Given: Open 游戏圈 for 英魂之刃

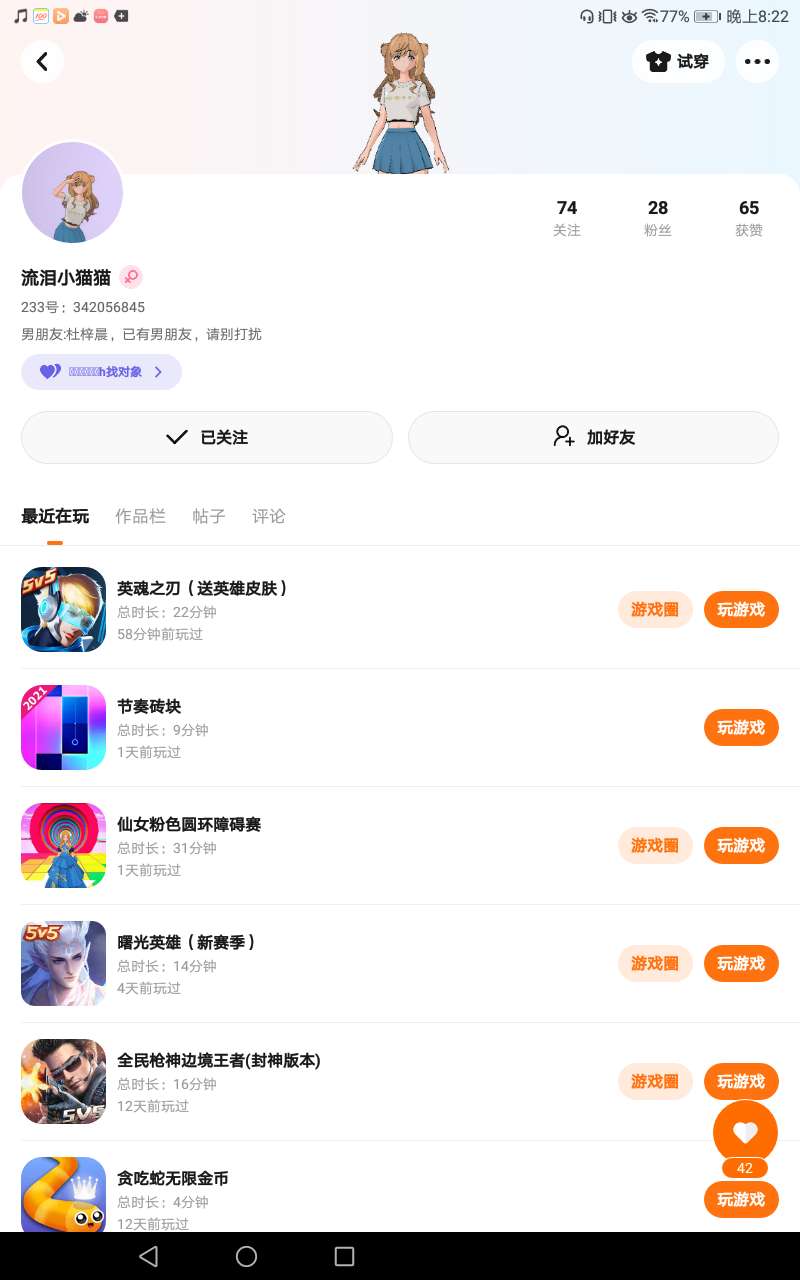Looking at the screenshot, I should (x=655, y=609).
